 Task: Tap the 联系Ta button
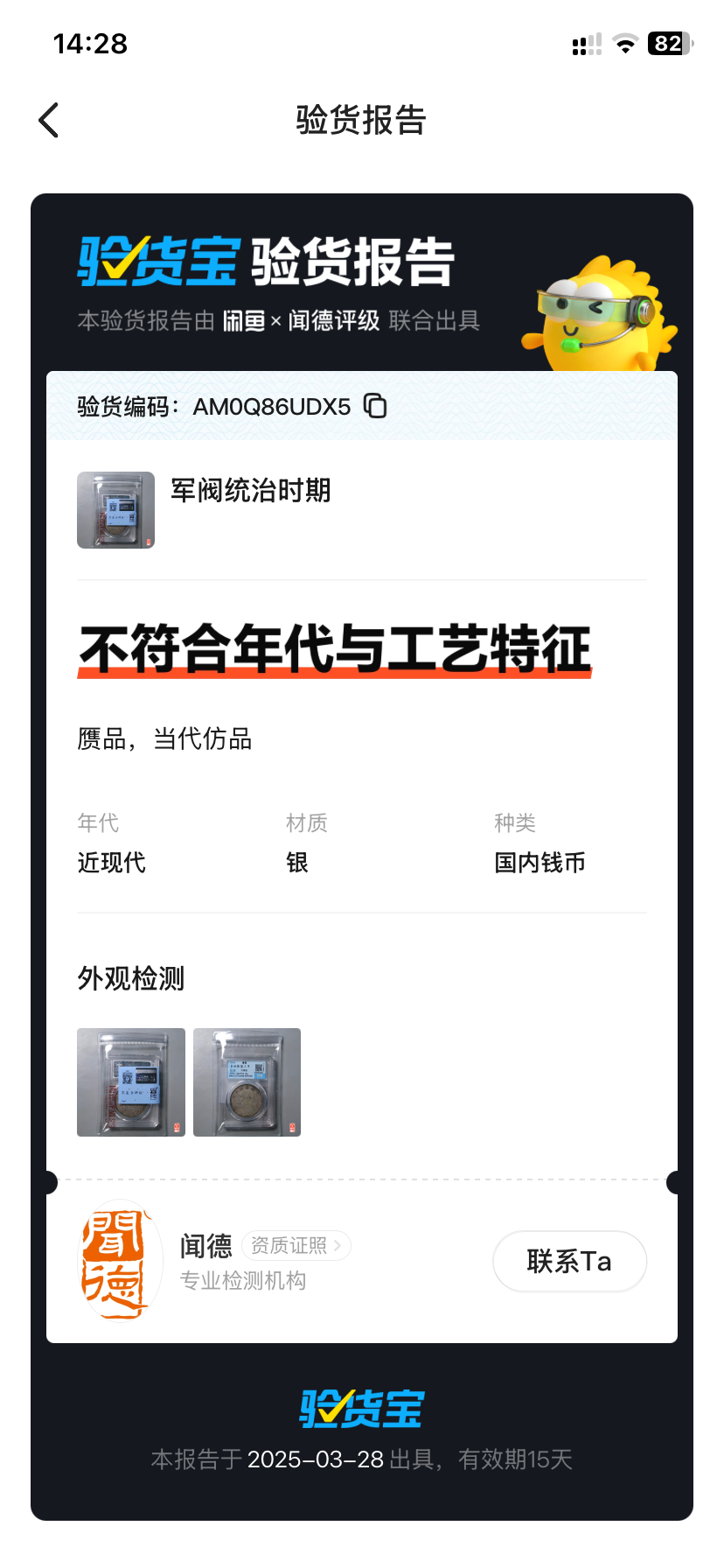(569, 1261)
